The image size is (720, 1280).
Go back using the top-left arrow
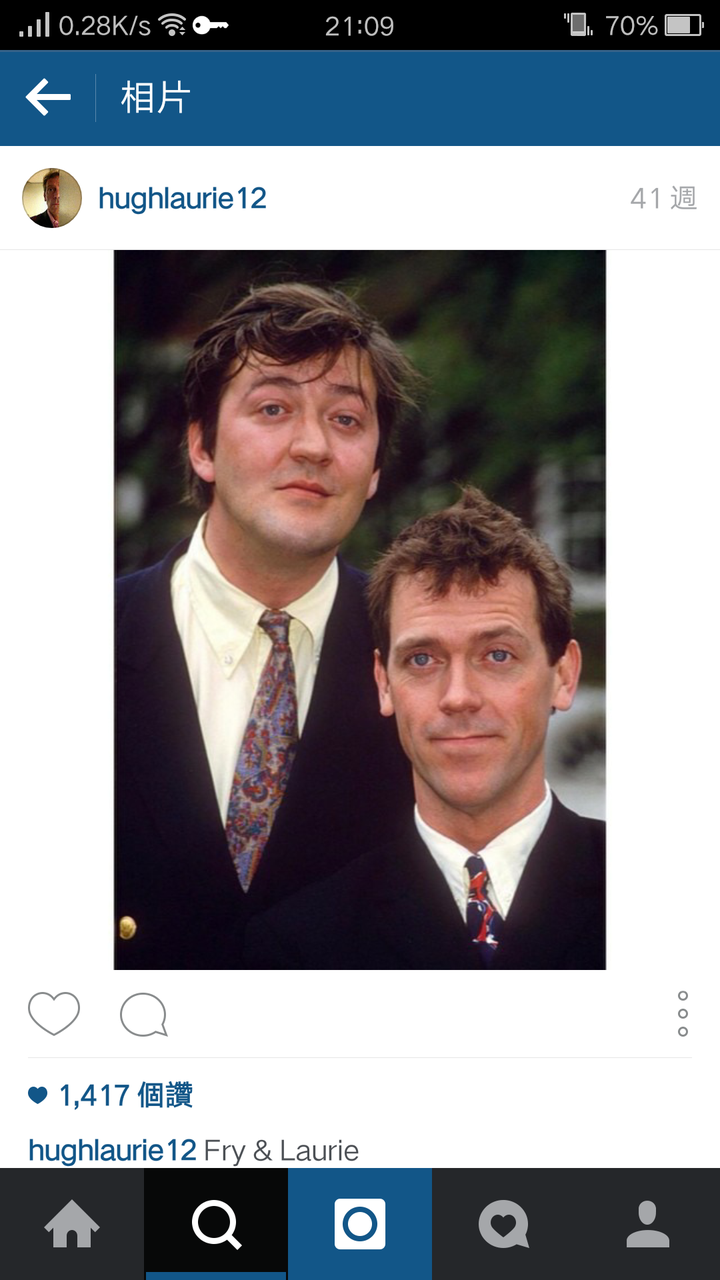(48, 98)
